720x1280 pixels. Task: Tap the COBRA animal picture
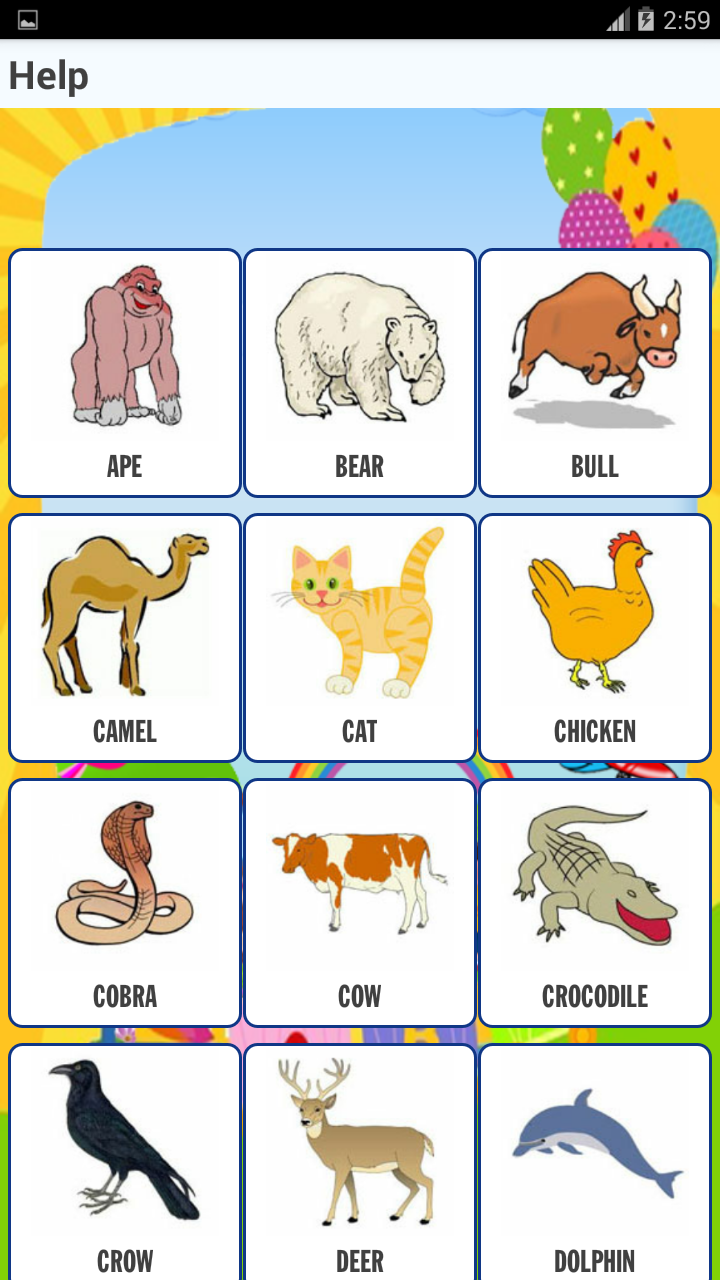(124, 875)
